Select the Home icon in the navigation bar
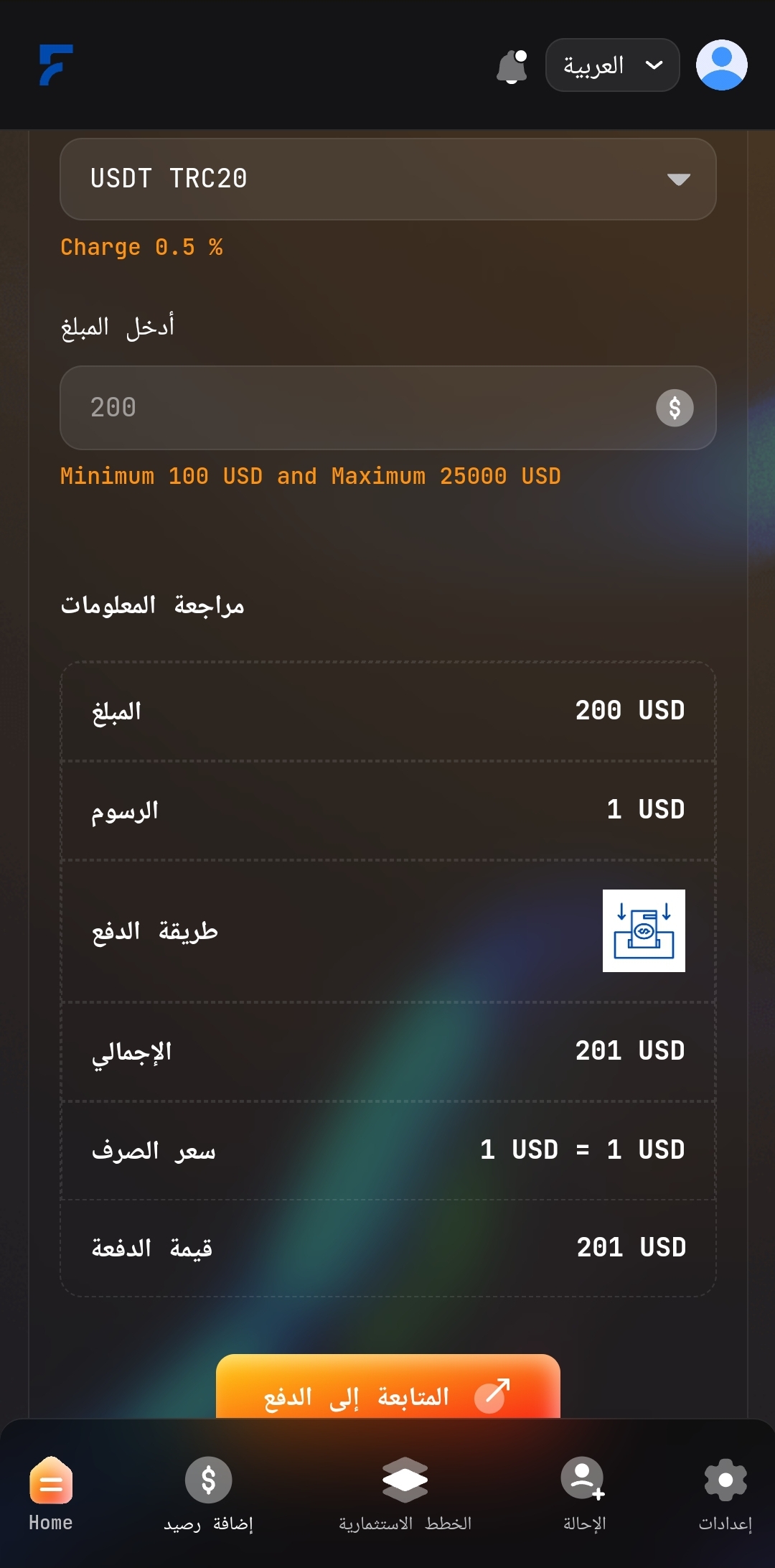The width and height of the screenshot is (775, 1568). 50,1479
